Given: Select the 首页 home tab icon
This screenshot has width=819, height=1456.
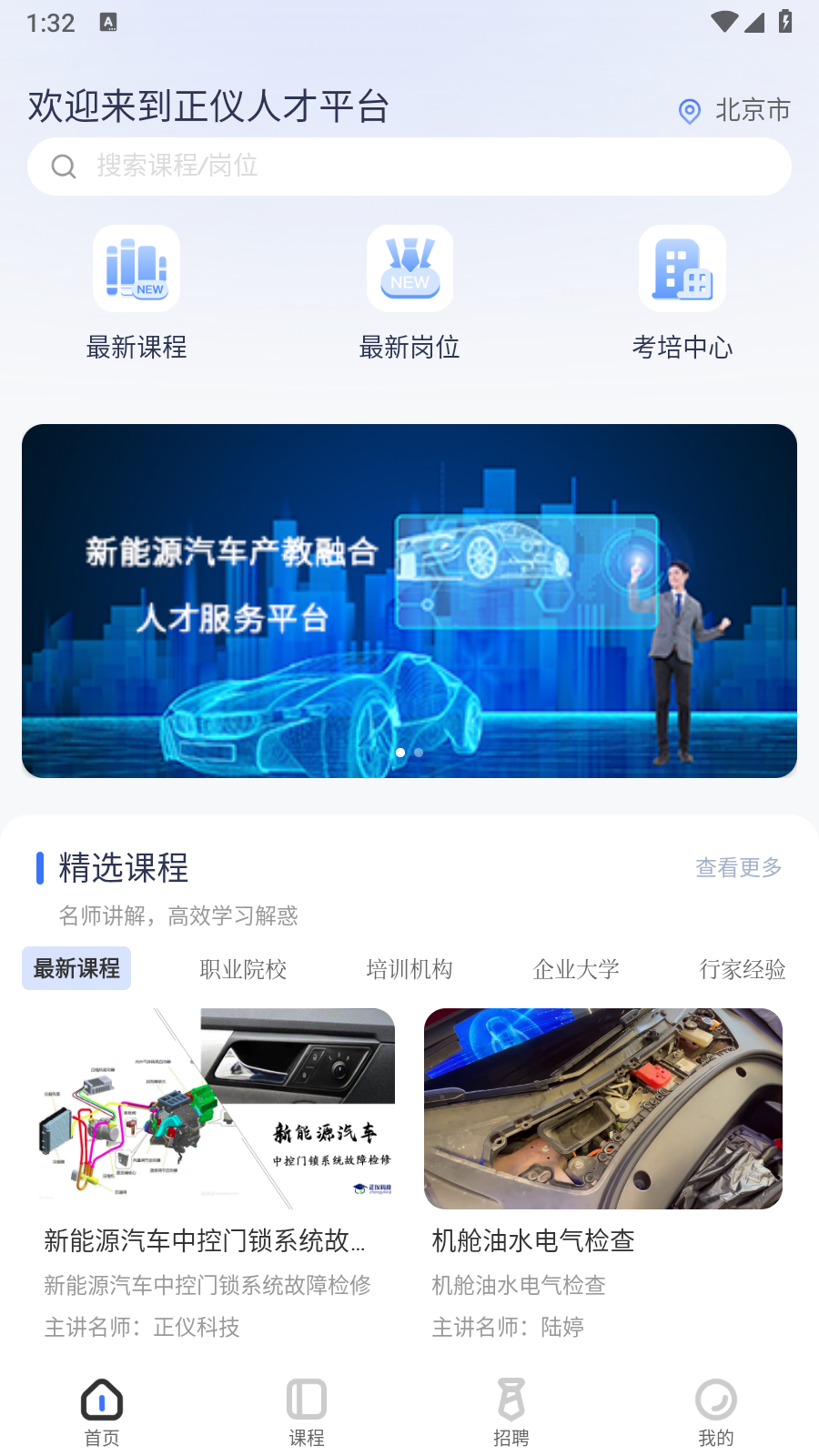Looking at the screenshot, I should [102, 1399].
